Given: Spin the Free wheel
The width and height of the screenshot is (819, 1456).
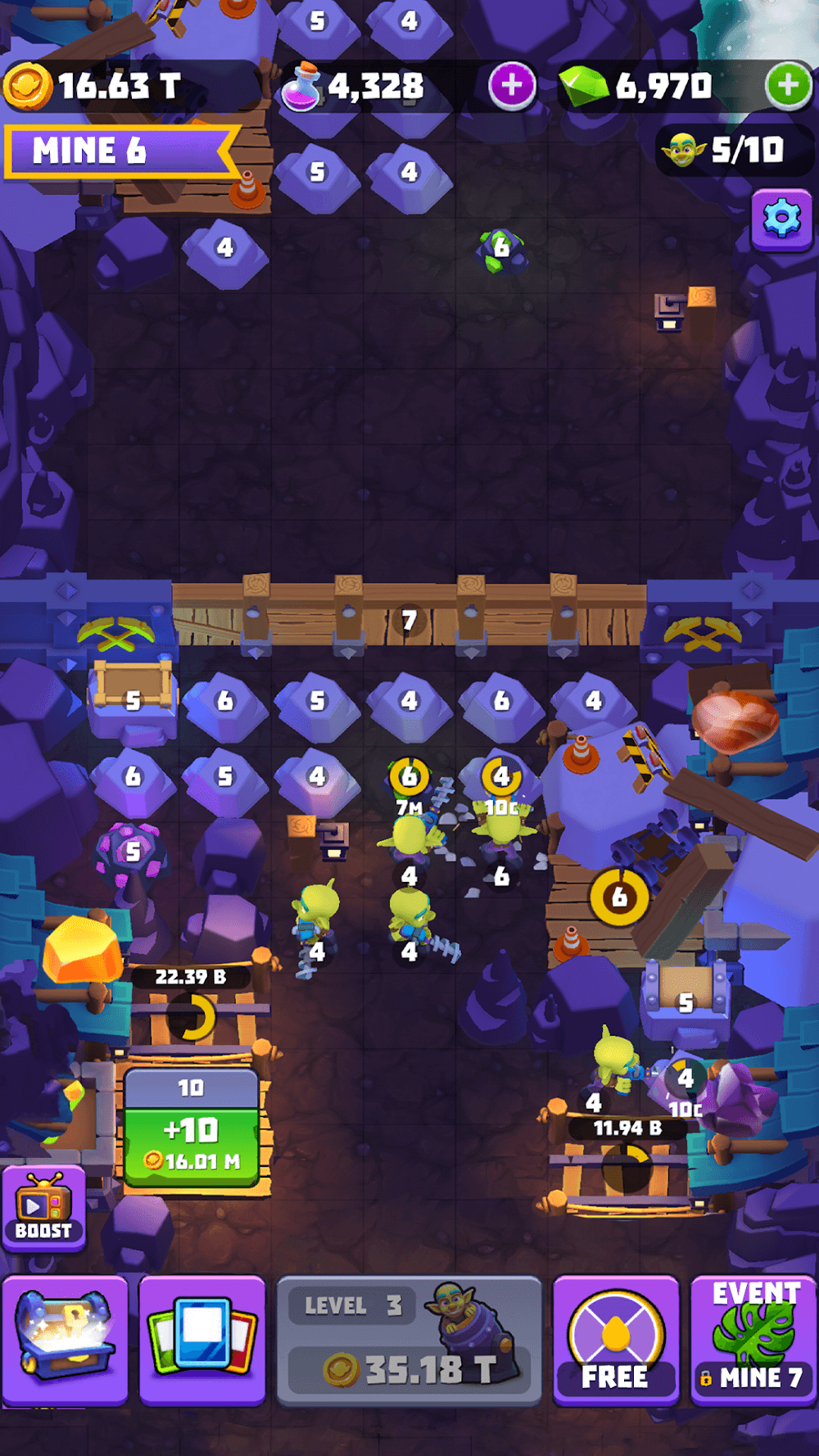Looking at the screenshot, I should click(615, 1340).
